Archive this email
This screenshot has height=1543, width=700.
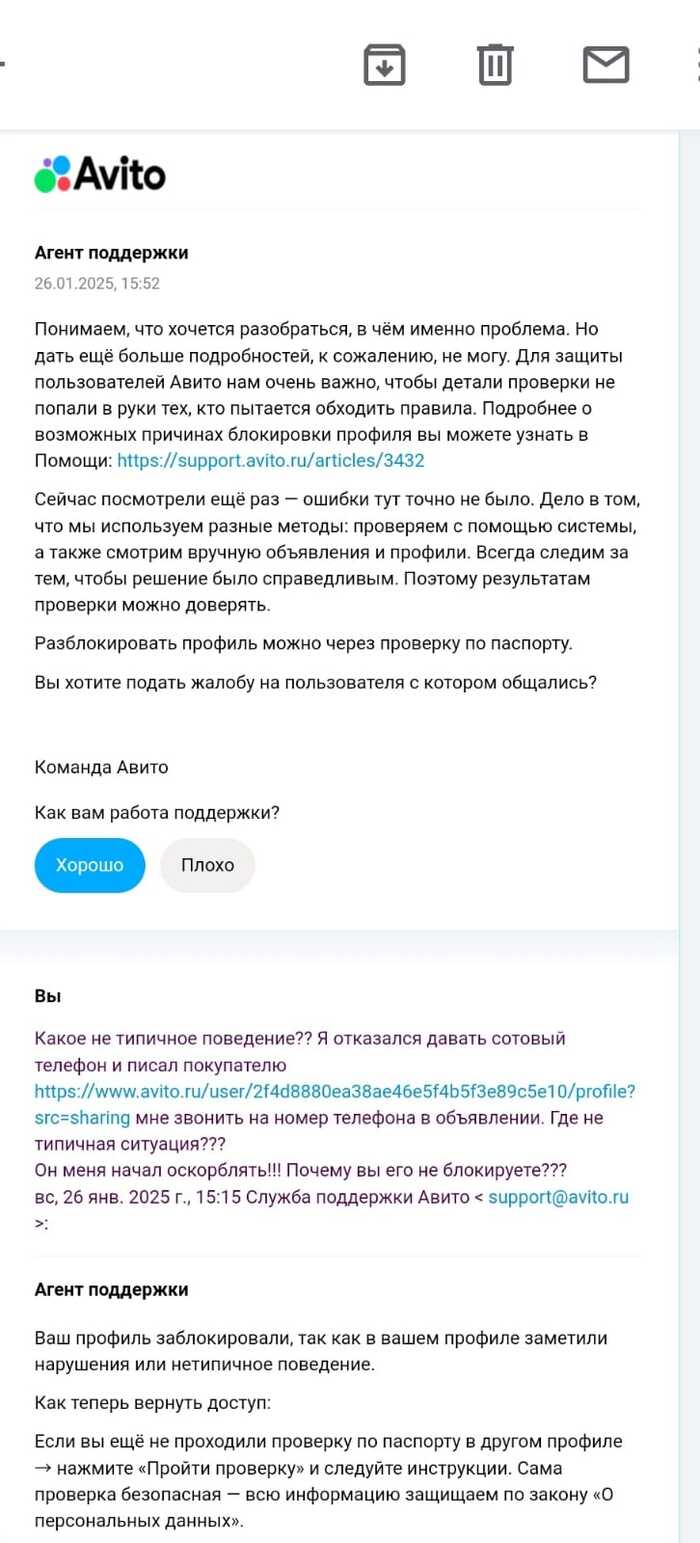point(384,65)
